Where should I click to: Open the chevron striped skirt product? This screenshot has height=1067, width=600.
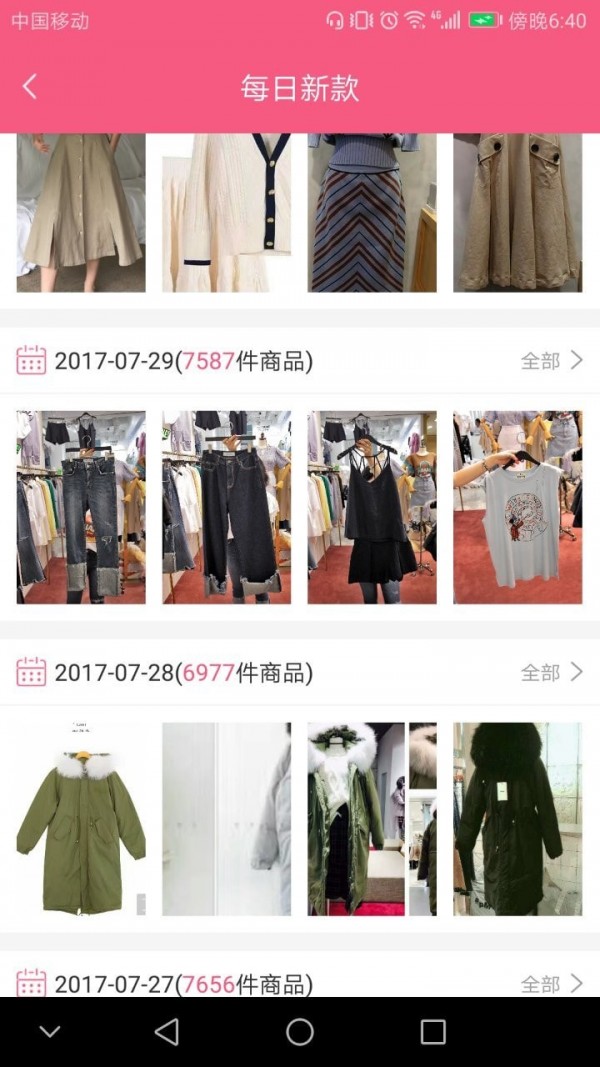click(372, 213)
